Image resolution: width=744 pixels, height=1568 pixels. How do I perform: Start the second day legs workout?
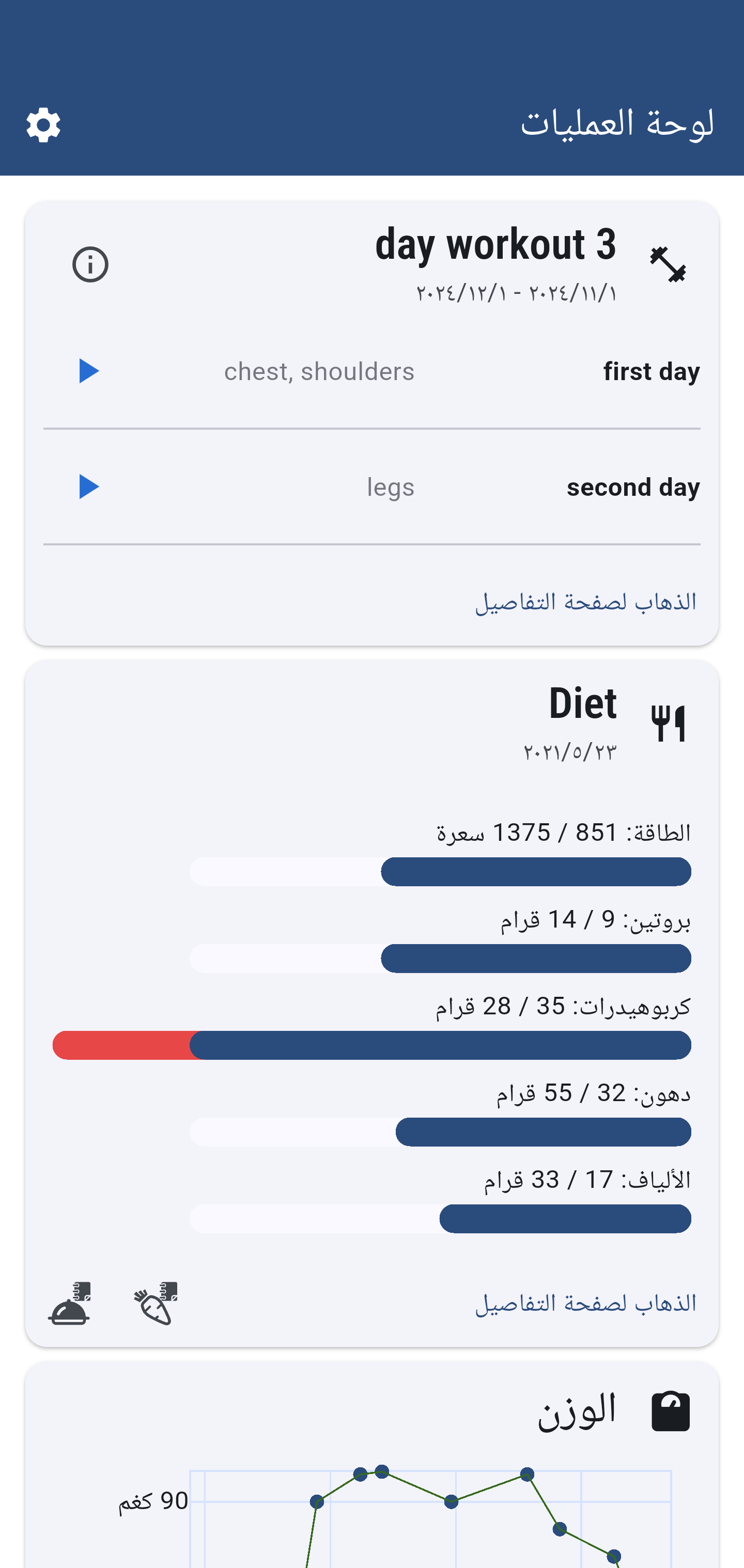click(x=89, y=487)
